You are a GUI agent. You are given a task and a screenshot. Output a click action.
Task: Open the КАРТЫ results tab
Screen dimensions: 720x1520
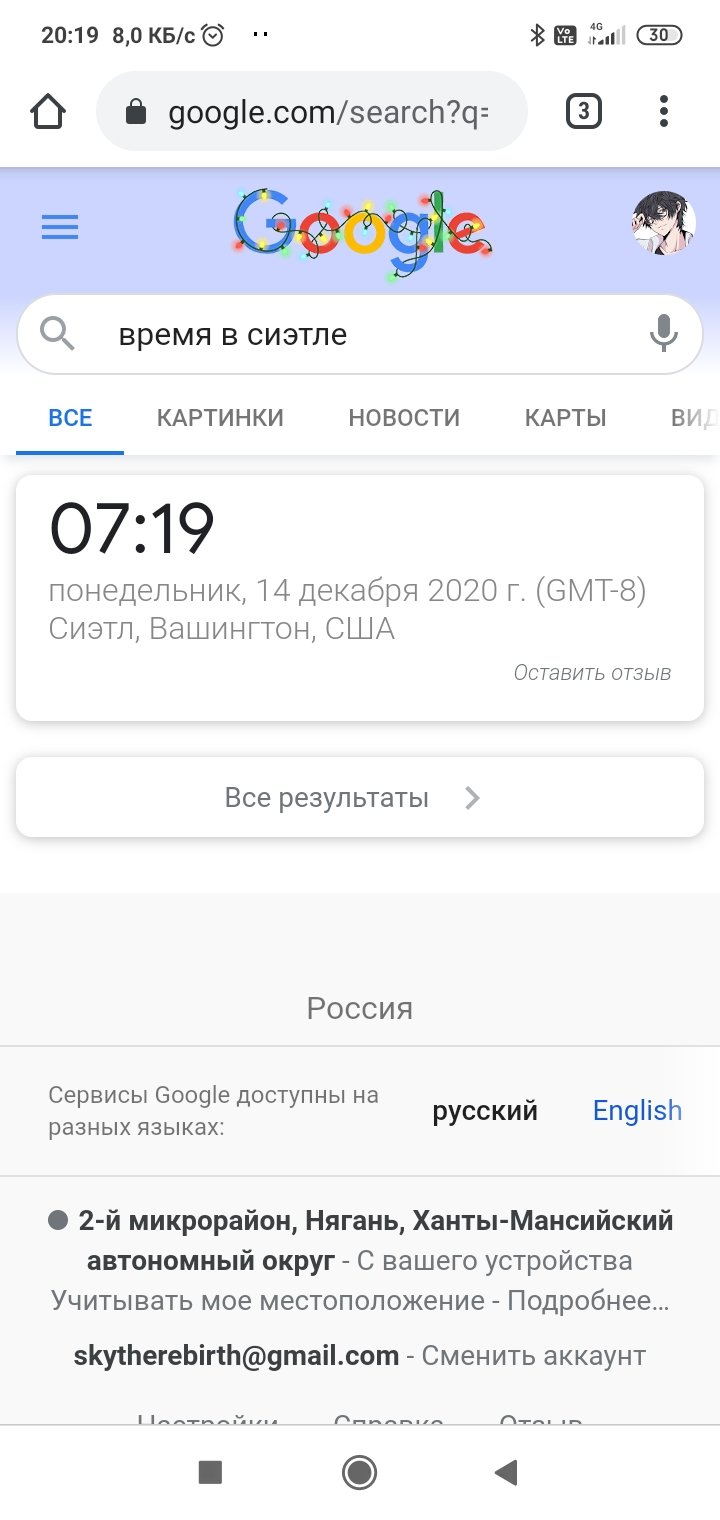pyautogui.click(x=565, y=418)
